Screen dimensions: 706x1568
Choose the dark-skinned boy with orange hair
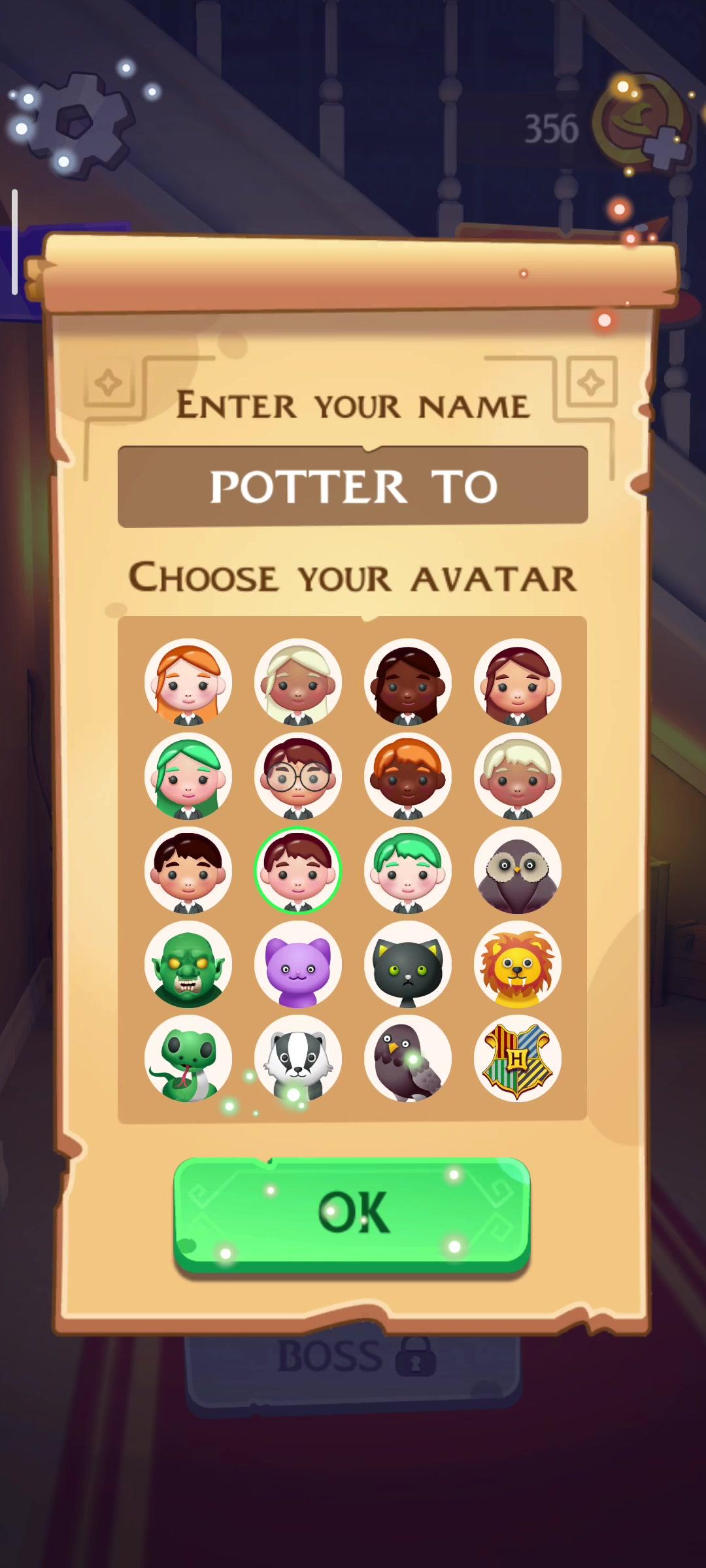(408, 776)
